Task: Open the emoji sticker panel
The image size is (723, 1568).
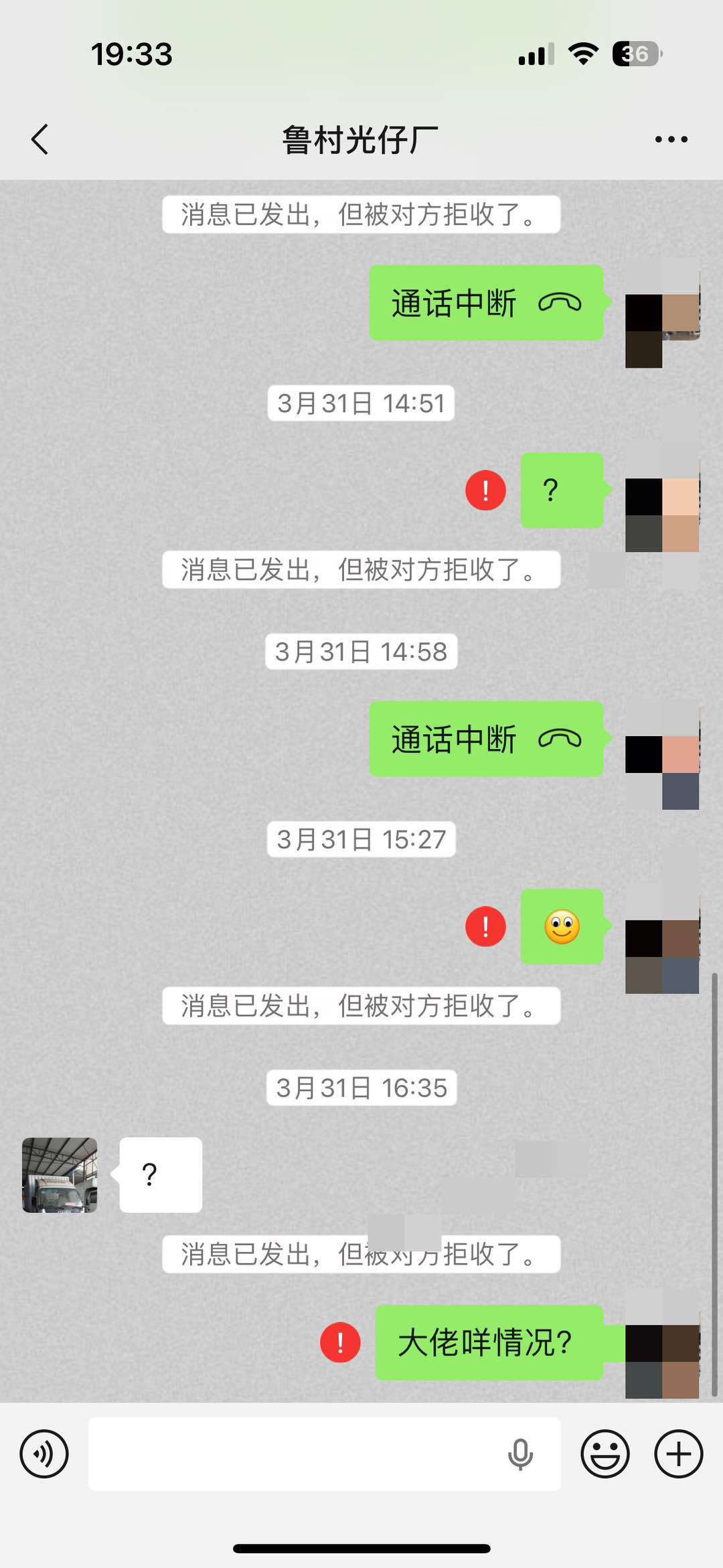Action: click(605, 1453)
